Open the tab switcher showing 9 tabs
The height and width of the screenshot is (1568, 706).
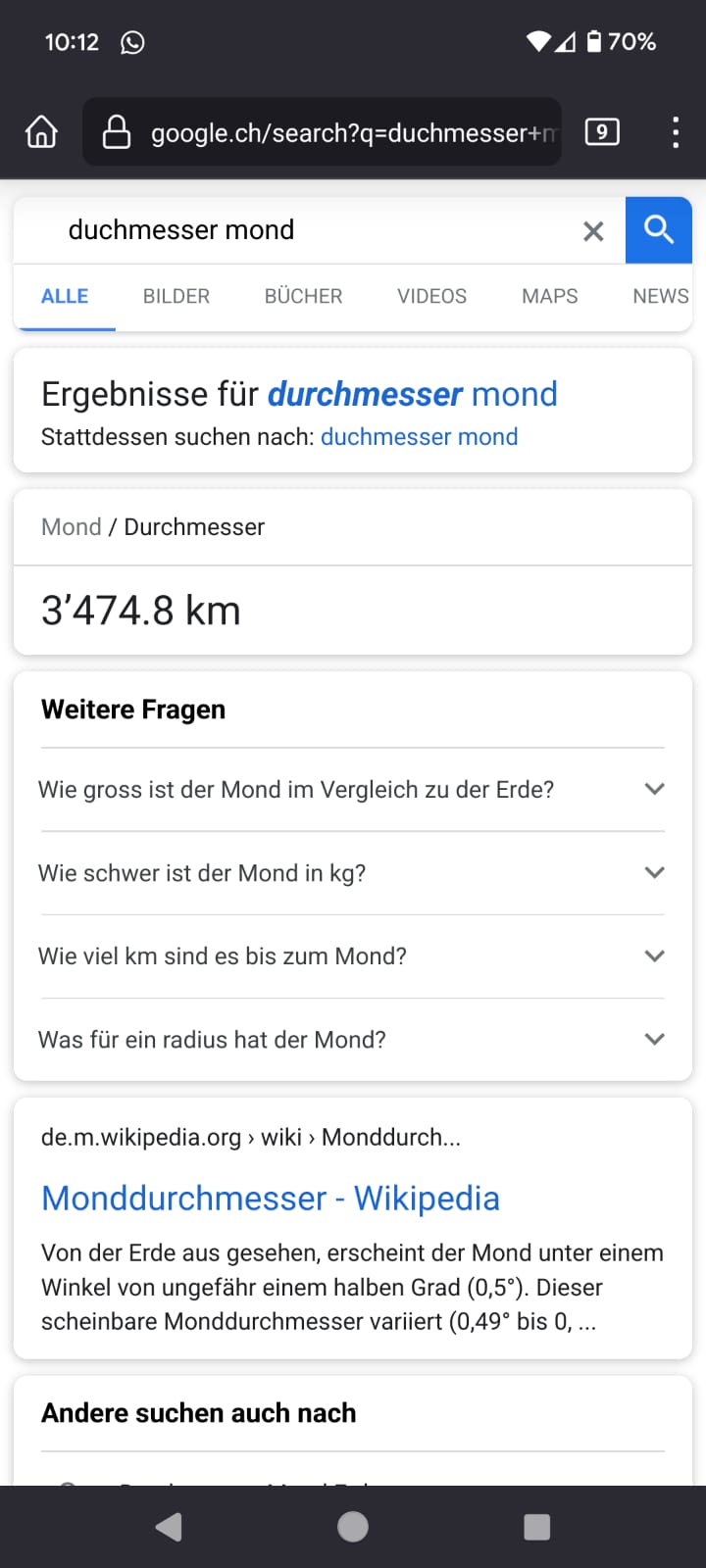pos(601,131)
